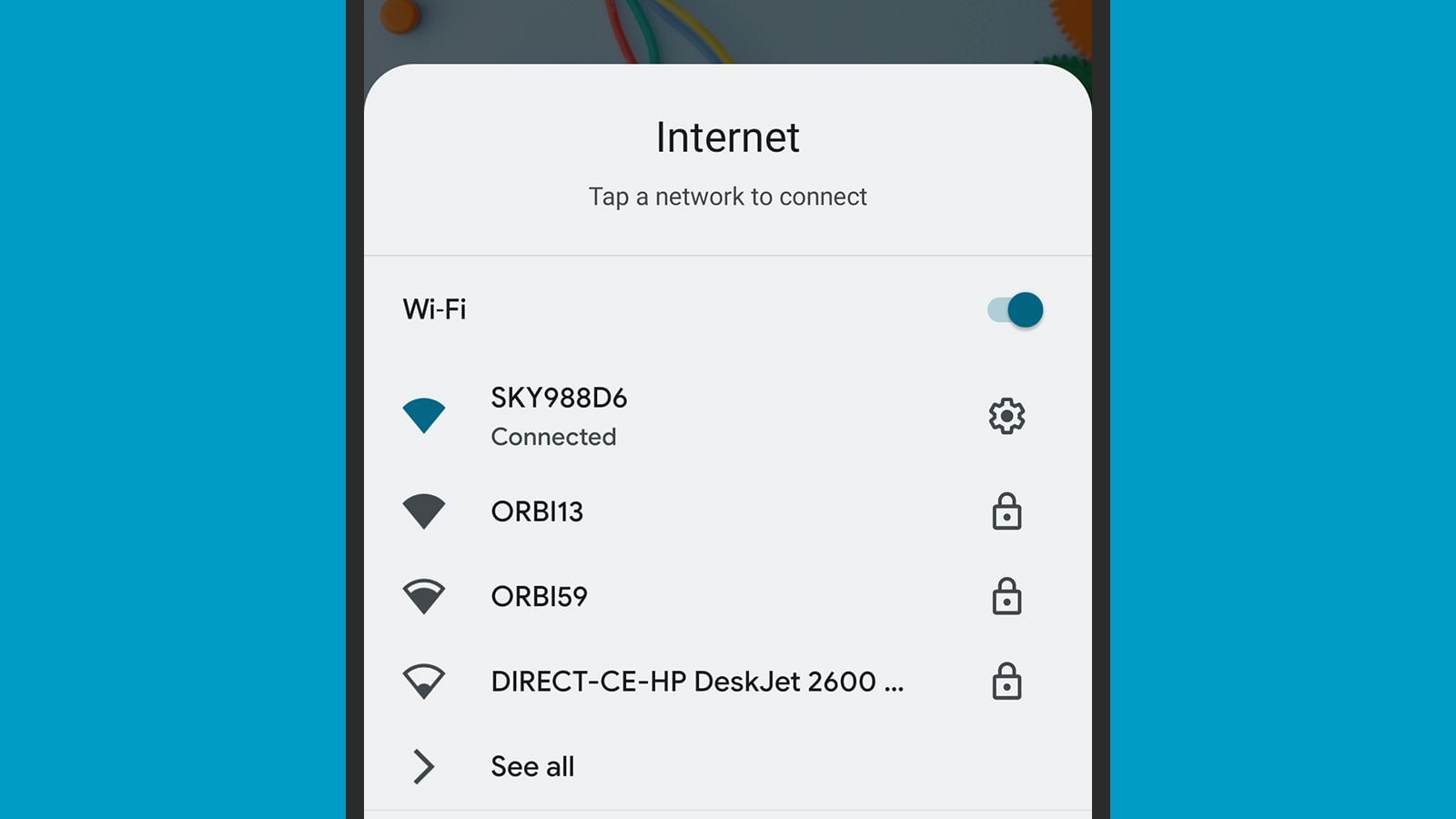
Task: Expand See all networks
Action: click(532, 767)
